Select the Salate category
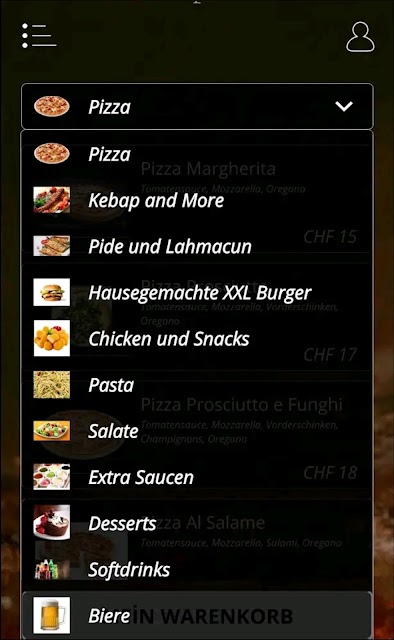The width and height of the screenshot is (394, 640). coord(197,431)
